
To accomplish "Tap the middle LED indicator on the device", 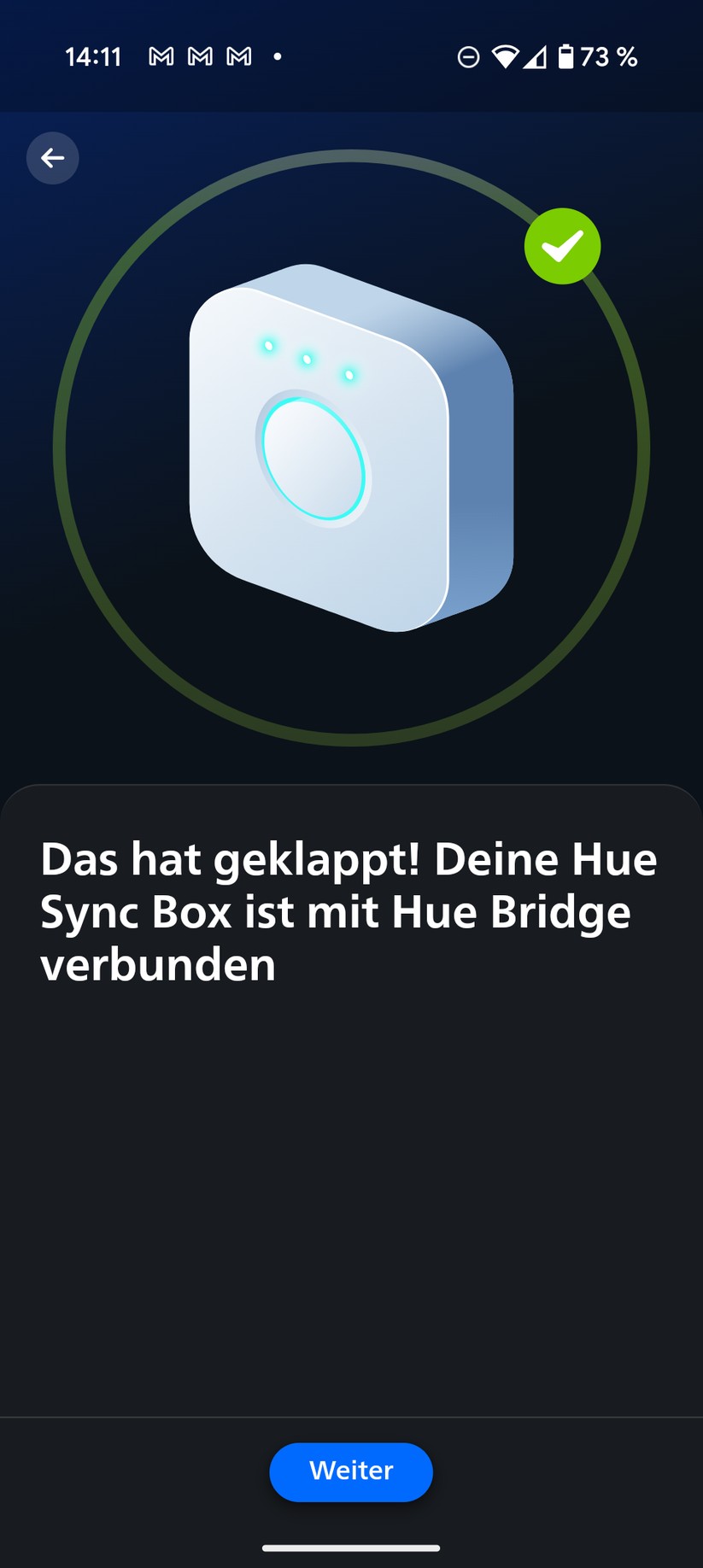I will pos(307,359).
